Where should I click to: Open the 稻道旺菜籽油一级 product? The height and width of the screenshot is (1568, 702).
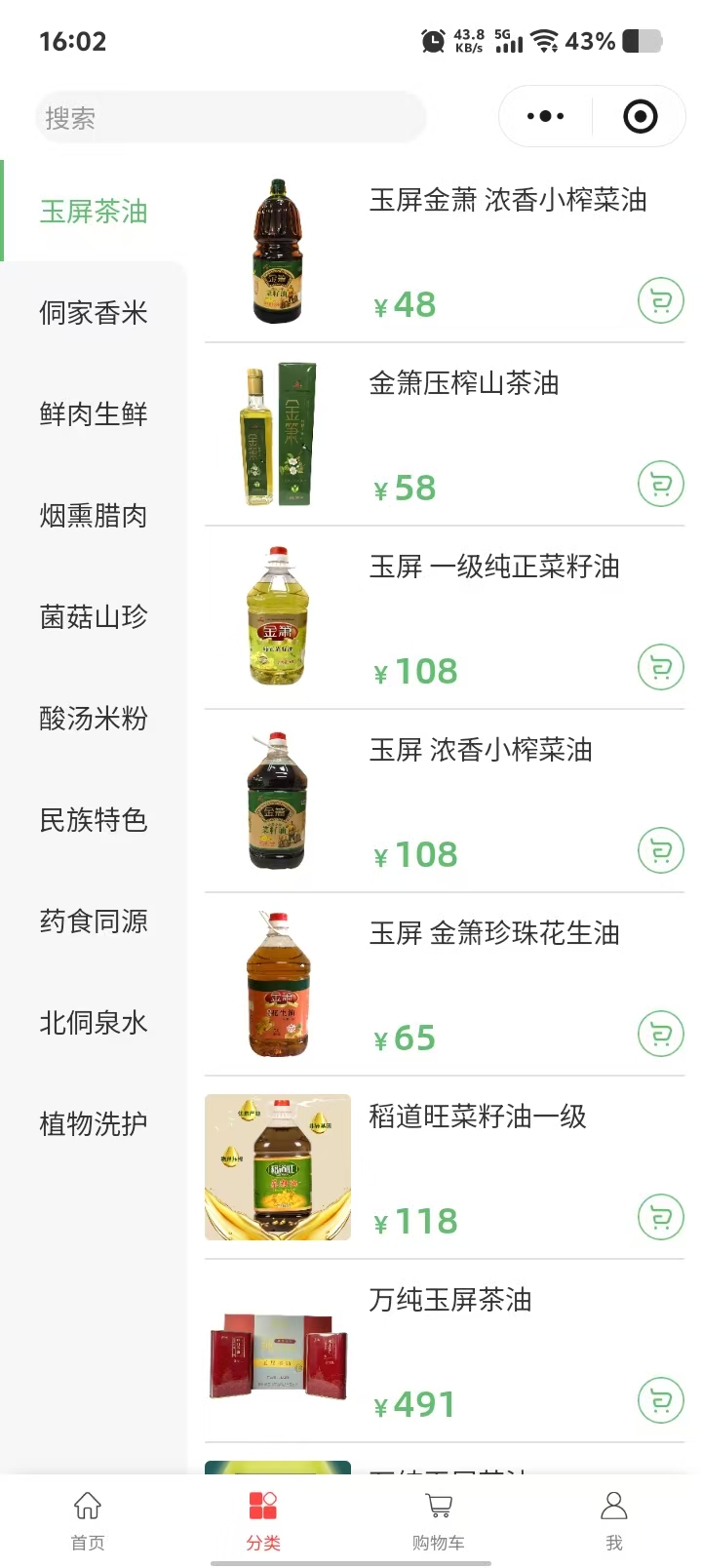point(478,1117)
